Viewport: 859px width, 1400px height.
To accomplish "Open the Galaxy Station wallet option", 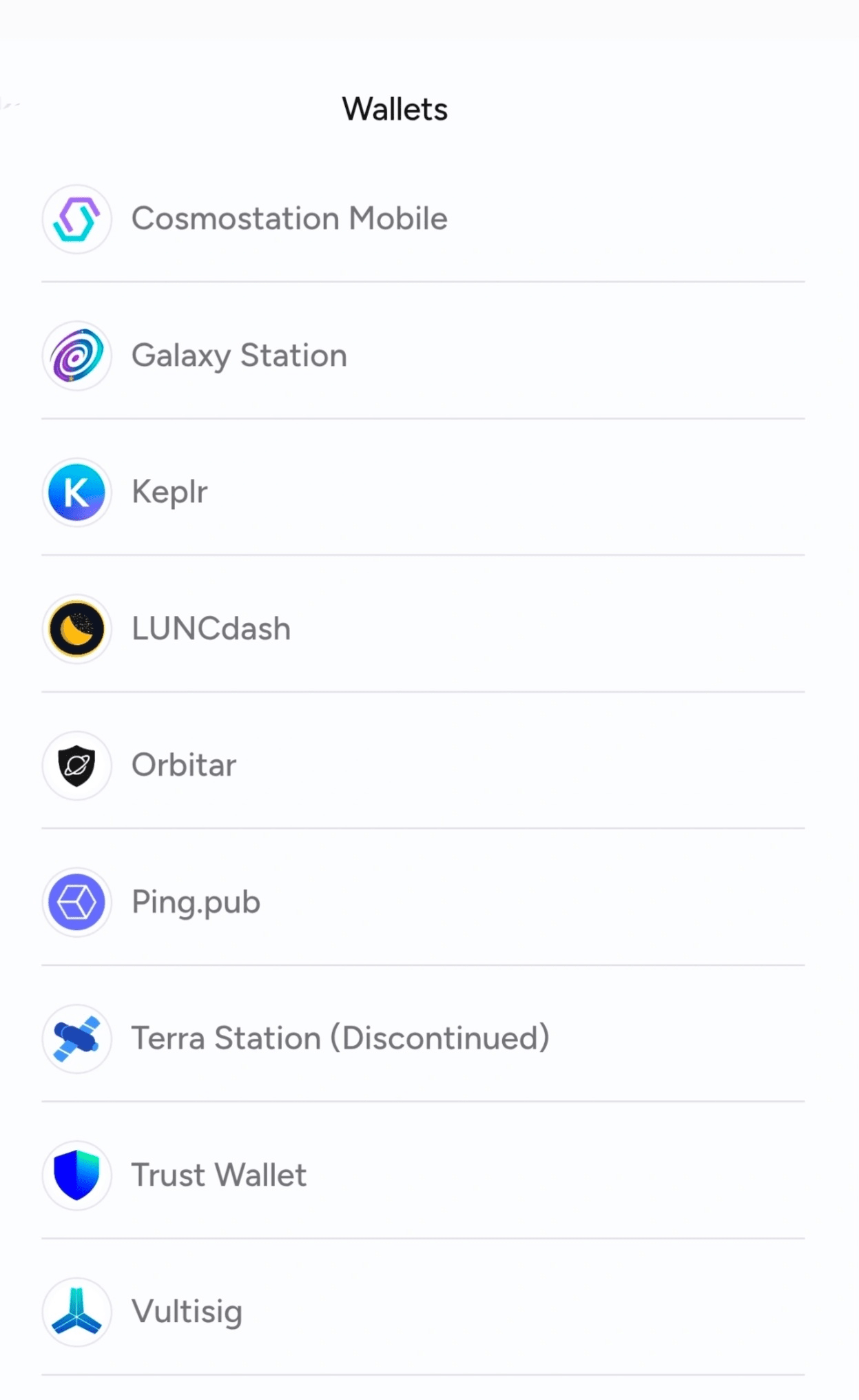I will tap(239, 356).
